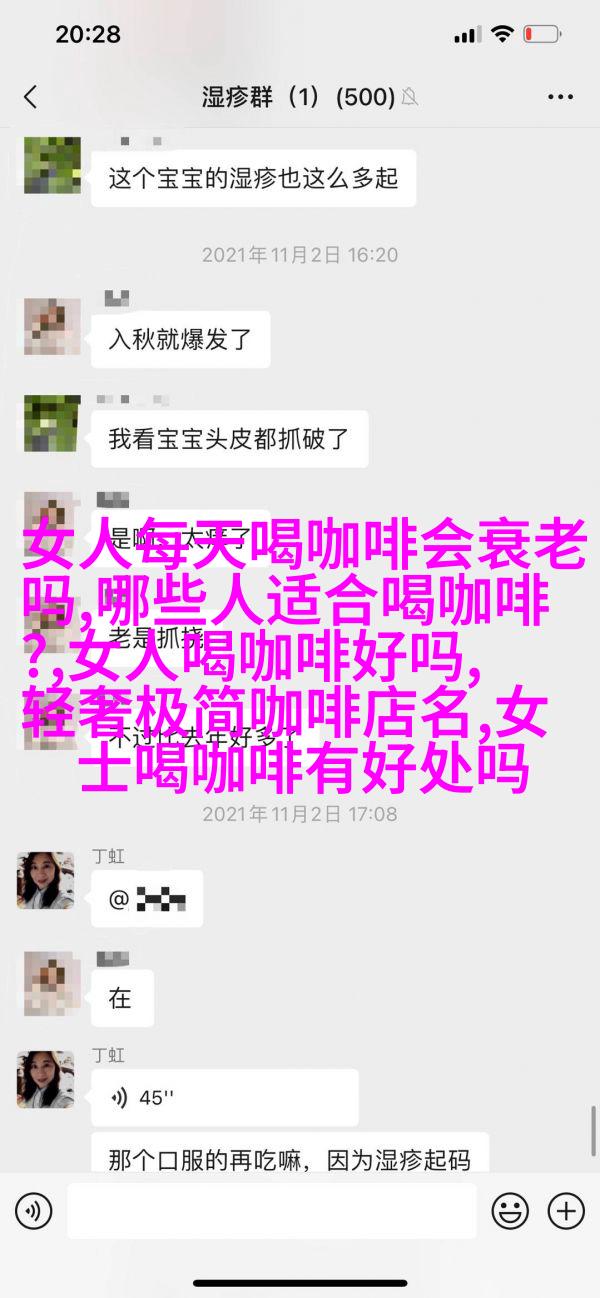
Task: Open 丁虹's avatar beside the @ message
Action: [x=45, y=880]
